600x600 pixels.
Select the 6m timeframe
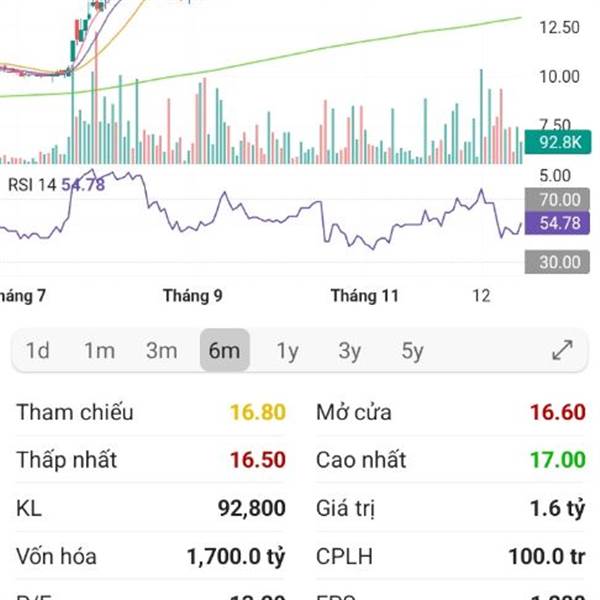[x=224, y=351]
